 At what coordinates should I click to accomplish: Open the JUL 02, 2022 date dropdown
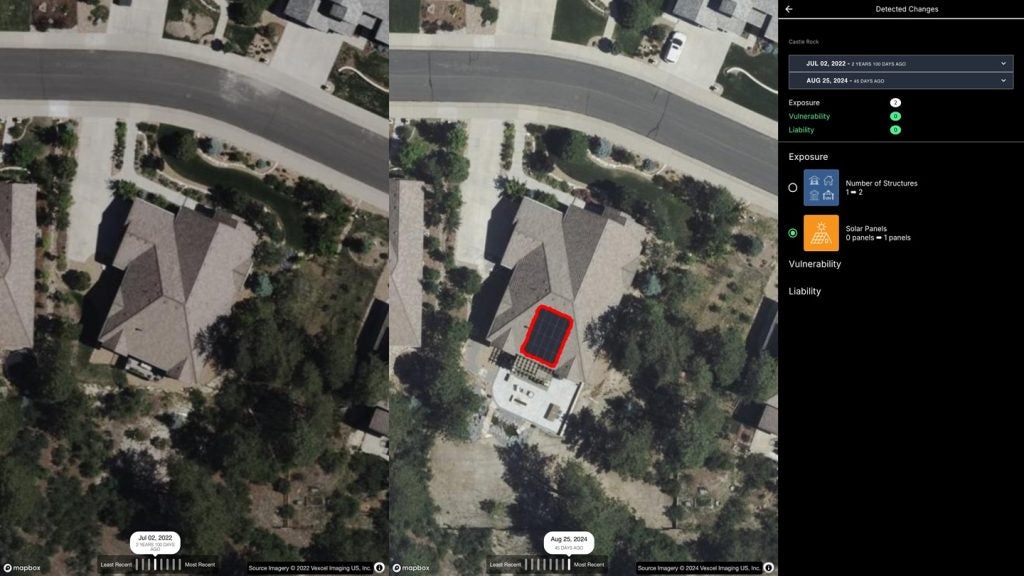pos(900,63)
